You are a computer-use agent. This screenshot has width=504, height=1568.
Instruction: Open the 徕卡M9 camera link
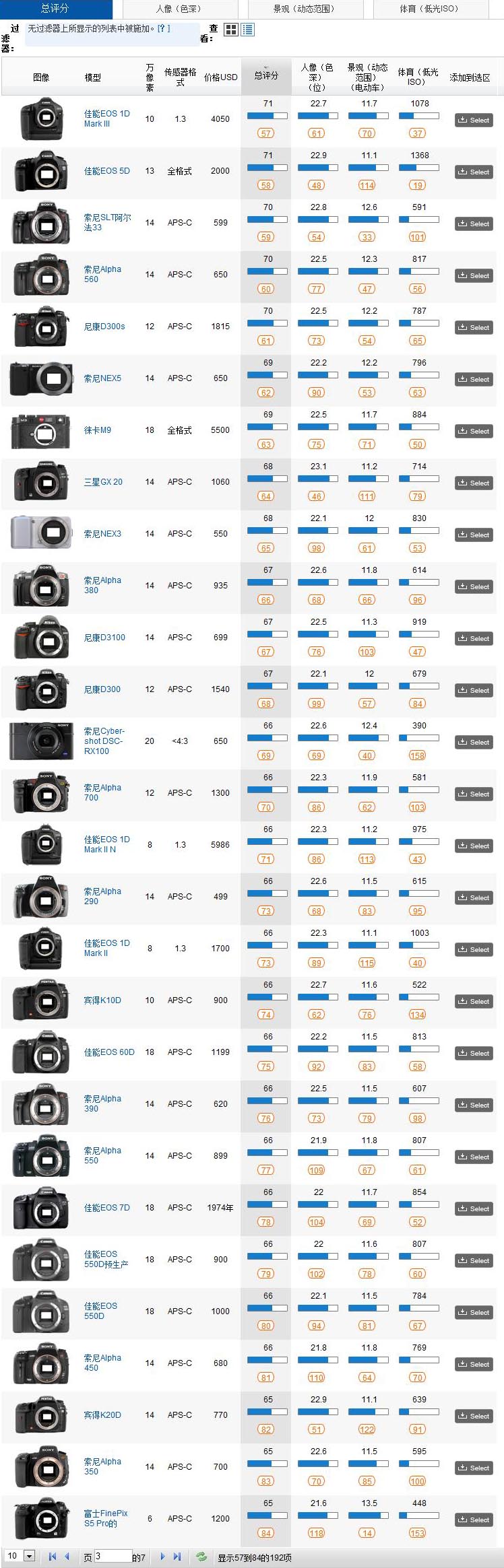(97, 430)
